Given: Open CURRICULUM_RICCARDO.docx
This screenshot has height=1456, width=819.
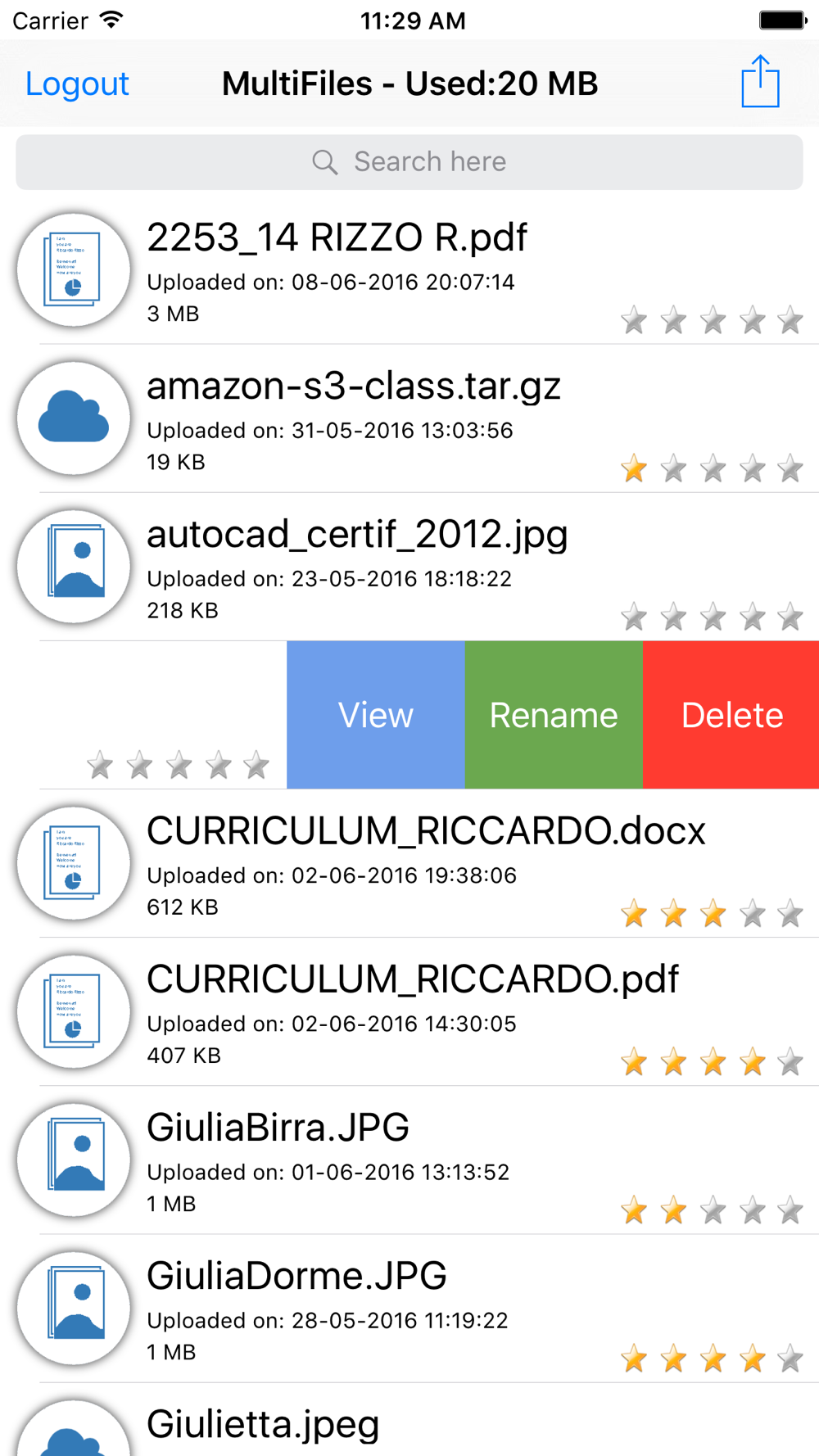Looking at the screenshot, I should [x=409, y=863].
